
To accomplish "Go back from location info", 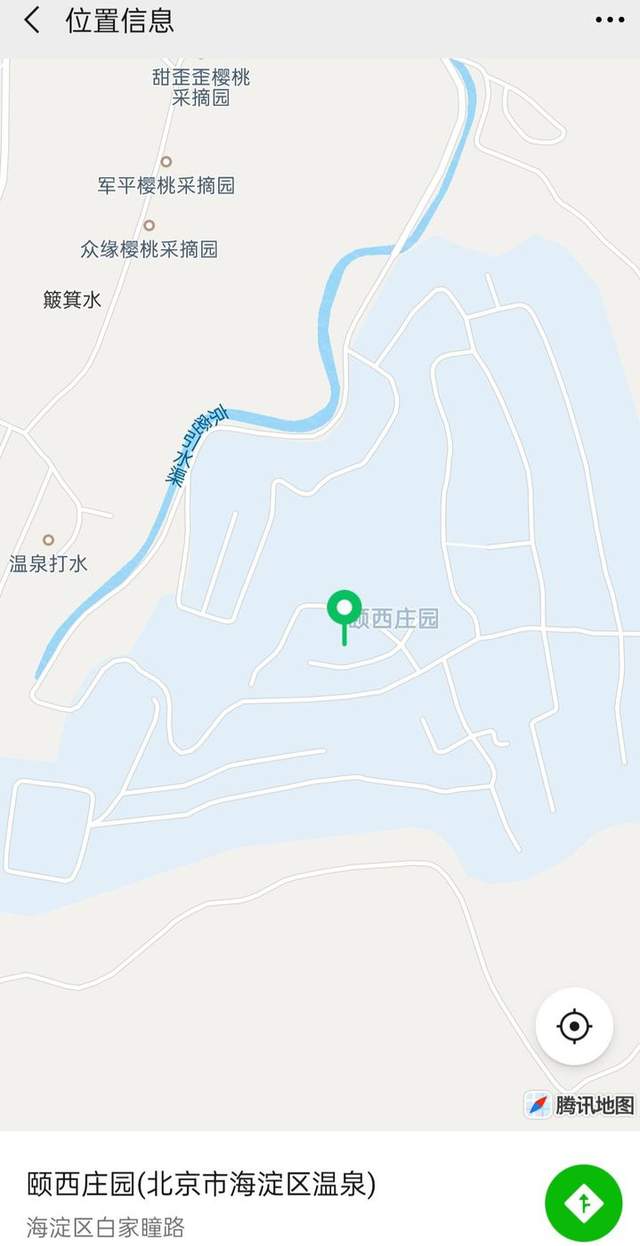I will (x=32, y=21).
